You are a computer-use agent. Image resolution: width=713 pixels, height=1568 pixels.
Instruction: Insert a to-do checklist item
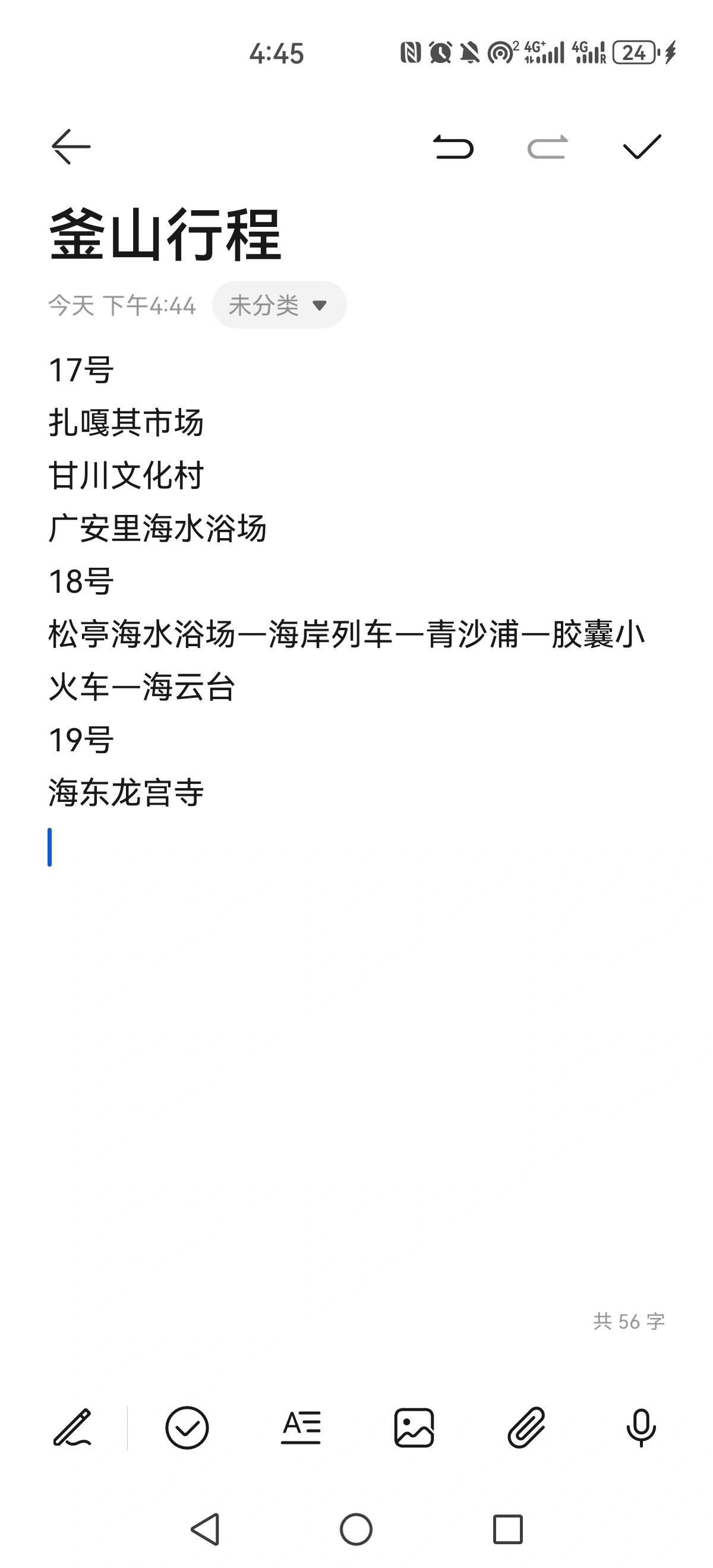[187, 1427]
